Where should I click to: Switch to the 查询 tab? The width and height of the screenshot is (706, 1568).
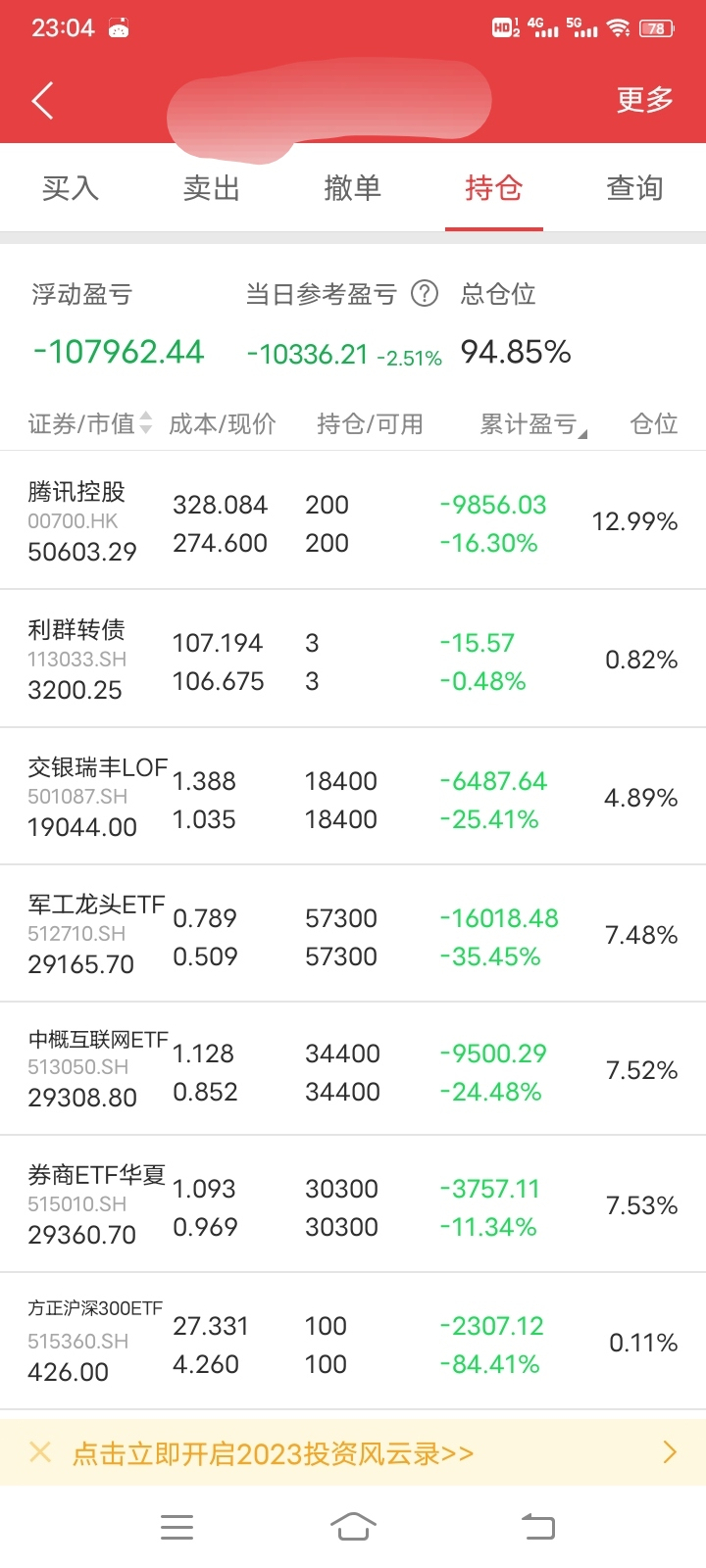pos(634,188)
